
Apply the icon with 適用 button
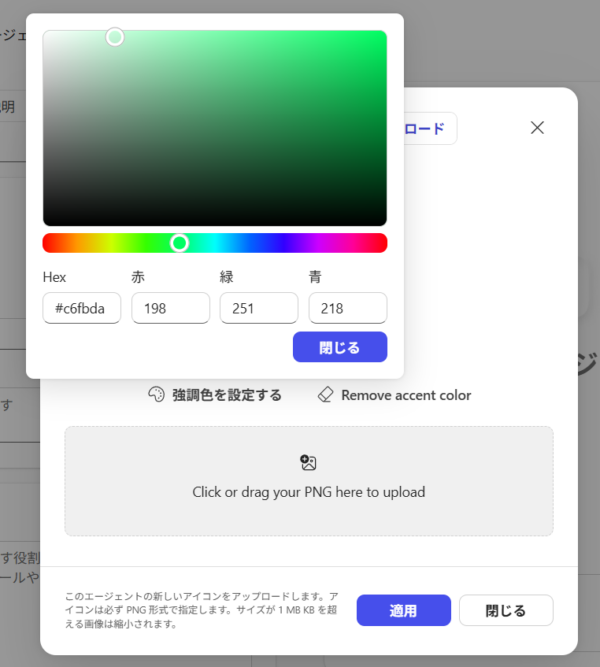(x=403, y=610)
